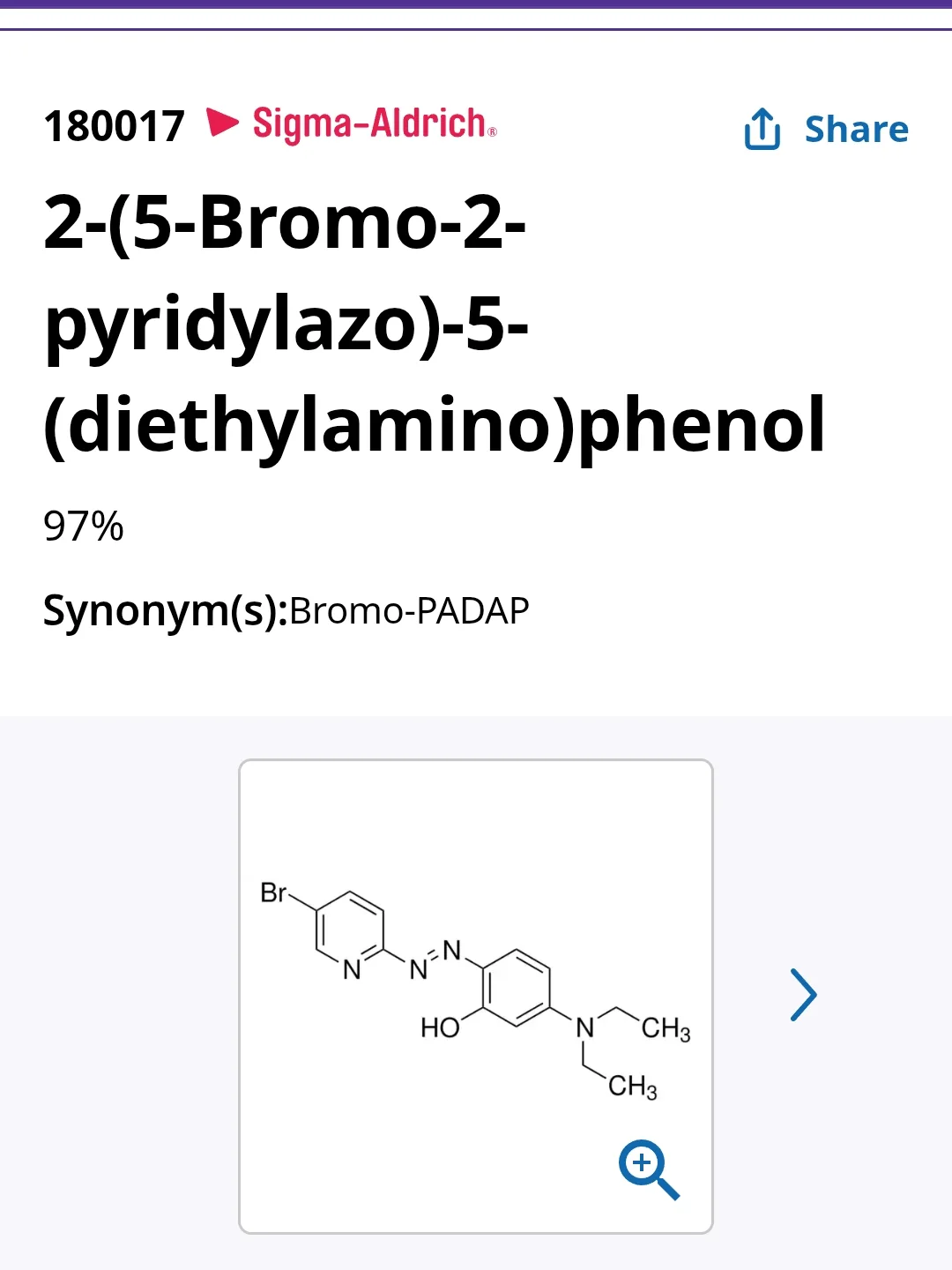Open the Sigma-Aldrich brand link
This screenshot has width=952, height=1270.
[x=353, y=124]
